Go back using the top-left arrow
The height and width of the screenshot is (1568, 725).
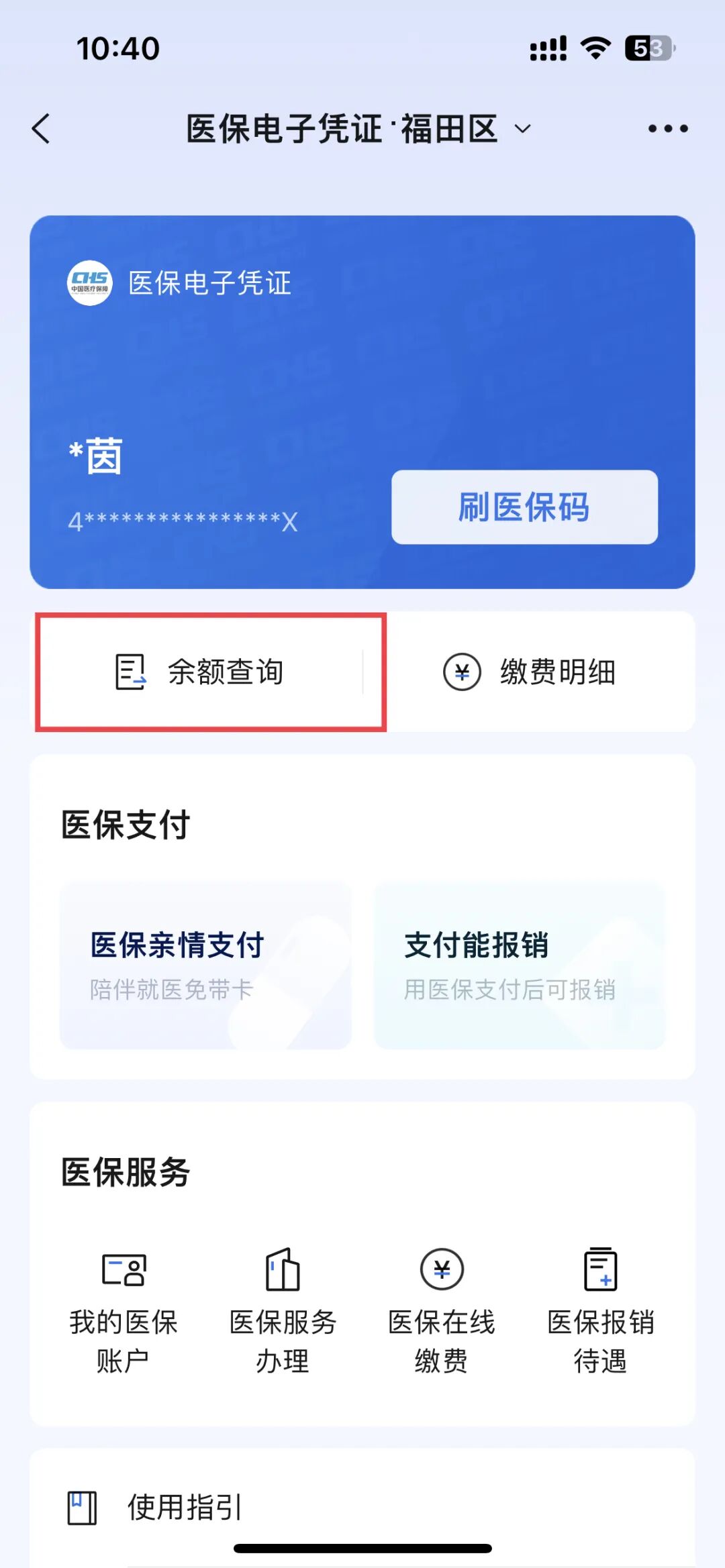[42, 128]
